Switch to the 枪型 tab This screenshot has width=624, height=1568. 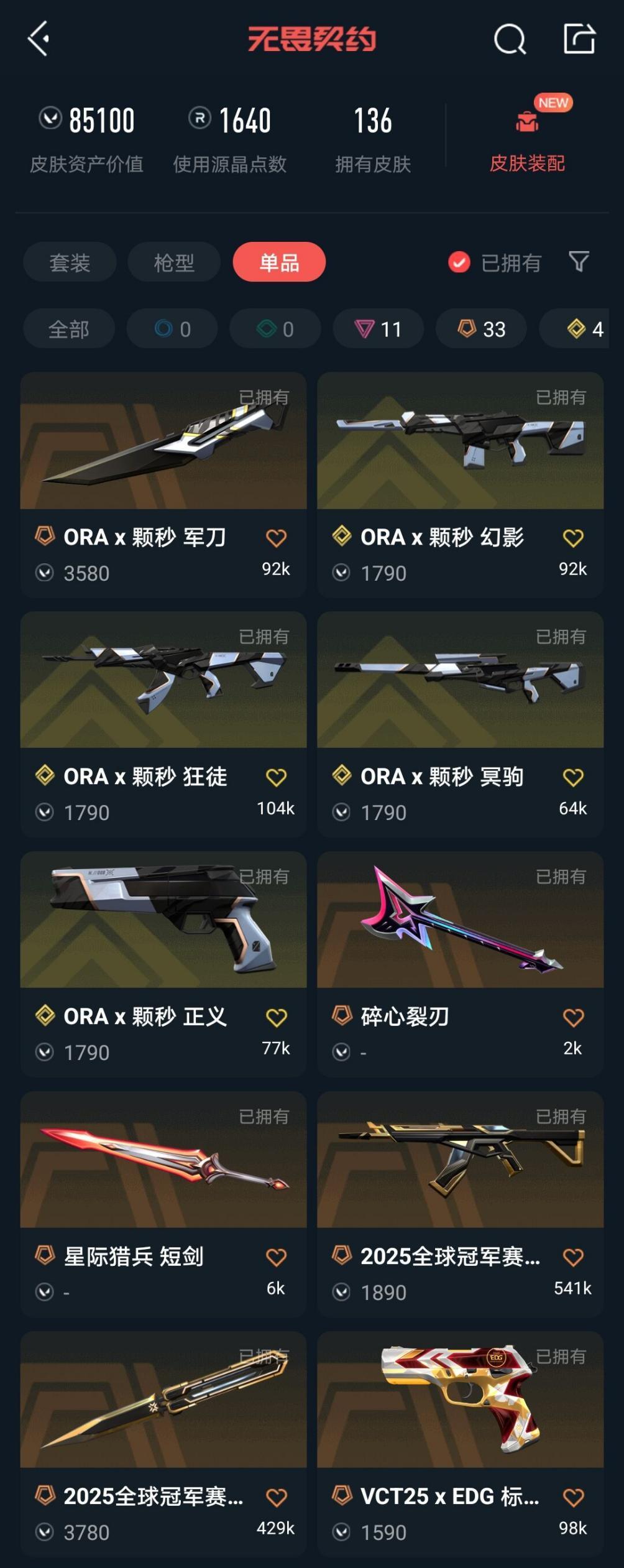tap(174, 262)
